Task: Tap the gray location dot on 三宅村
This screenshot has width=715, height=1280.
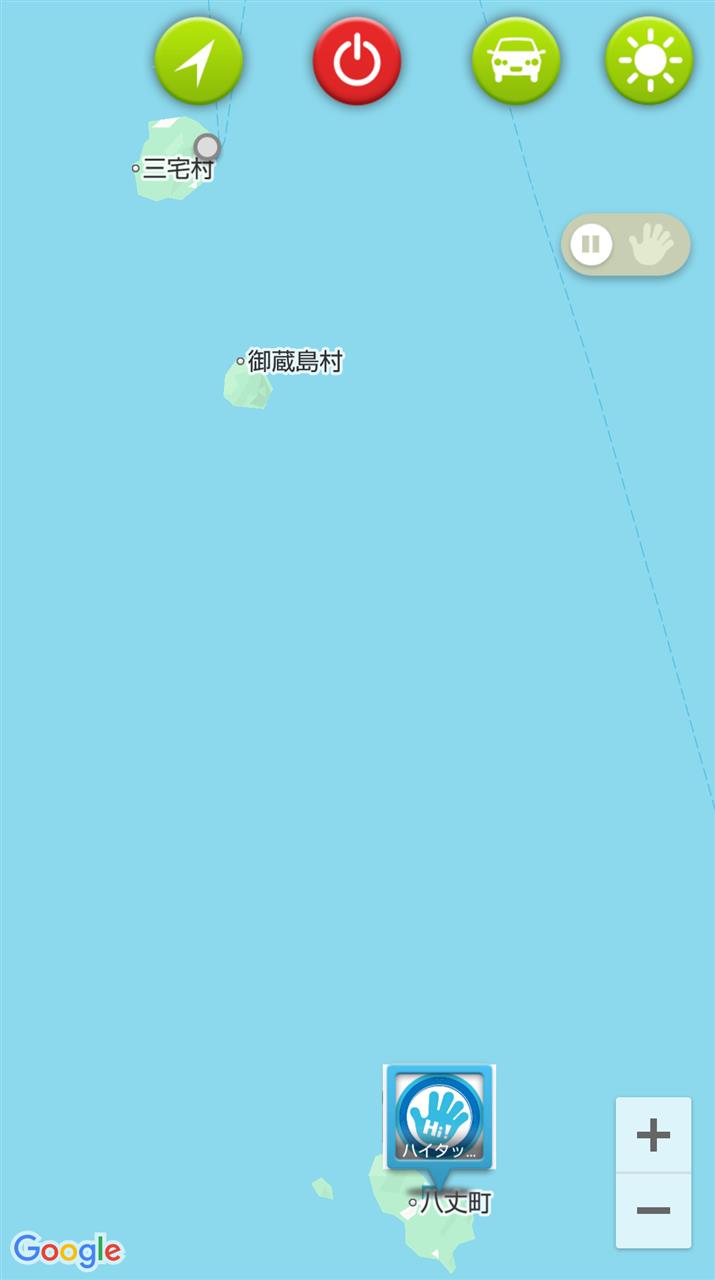Action: [207, 147]
